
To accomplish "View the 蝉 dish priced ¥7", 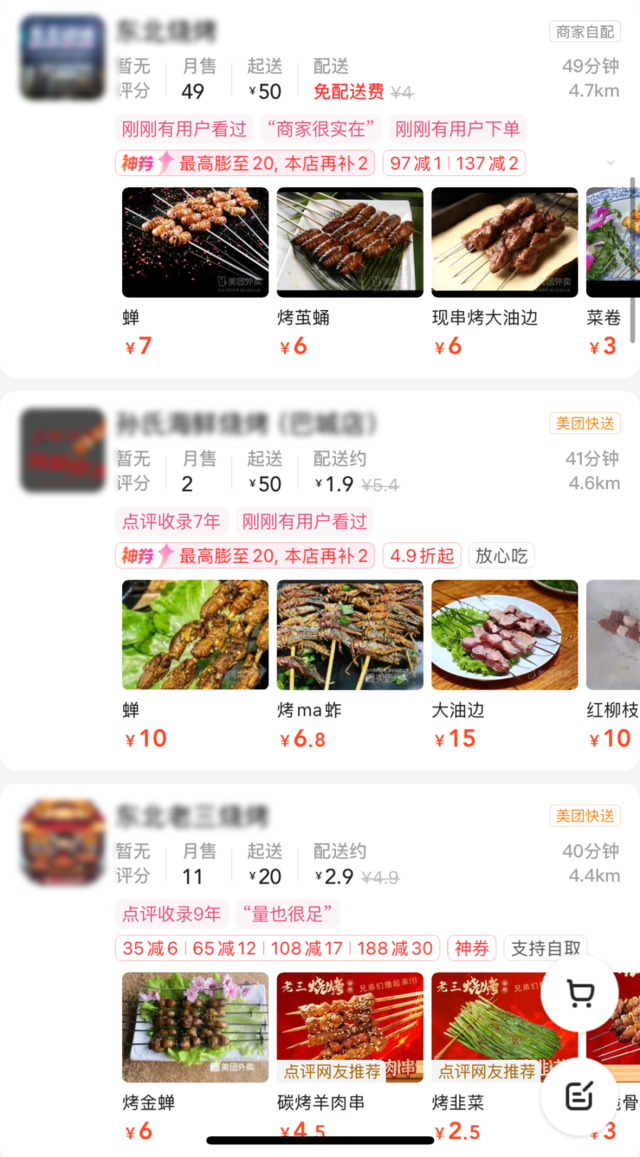I will pyautogui.click(x=195, y=242).
